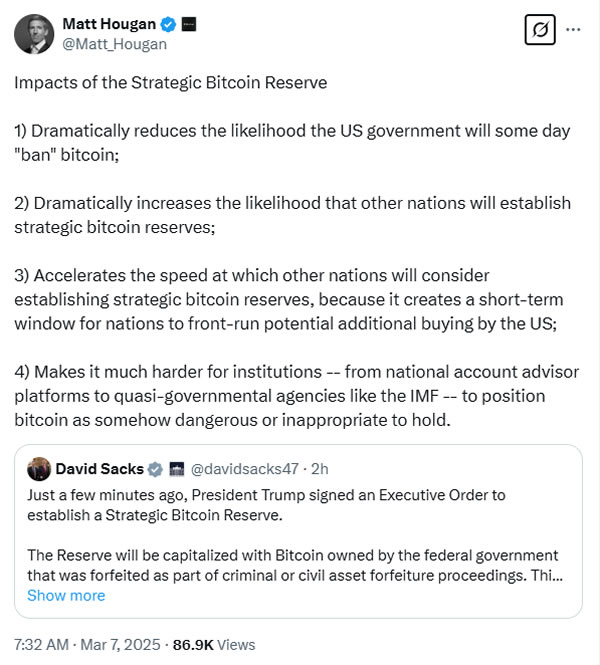Open the Grok explain-post icon

pyautogui.click(x=540, y=30)
